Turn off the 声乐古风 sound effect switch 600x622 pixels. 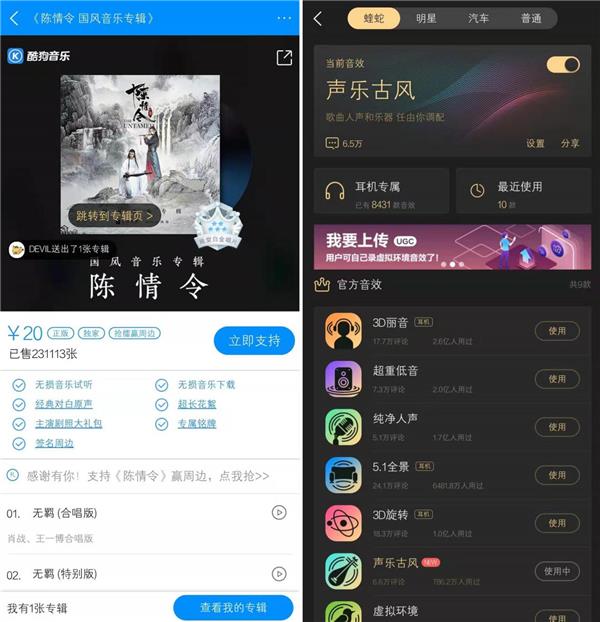[563, 65]
